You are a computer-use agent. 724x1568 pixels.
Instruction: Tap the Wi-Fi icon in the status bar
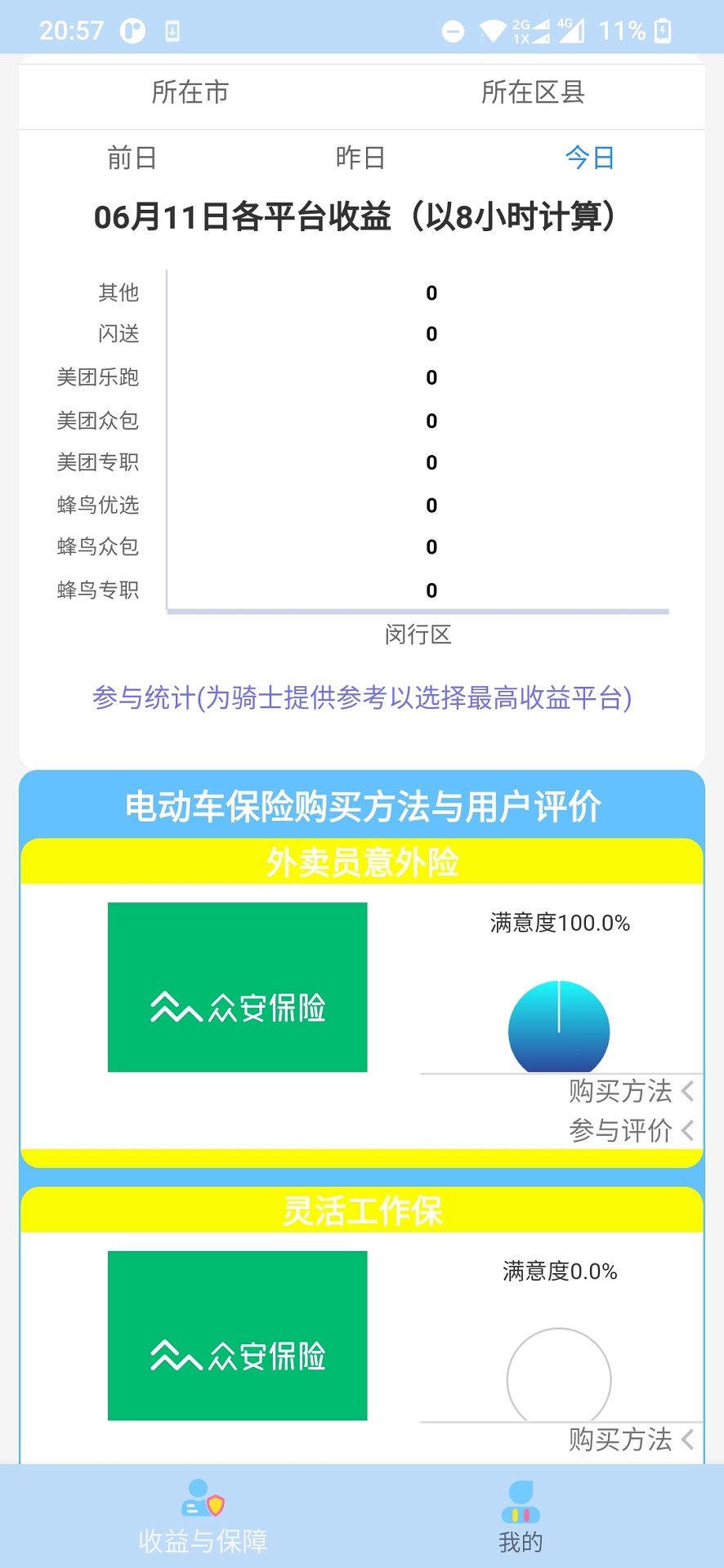(491, 29)
